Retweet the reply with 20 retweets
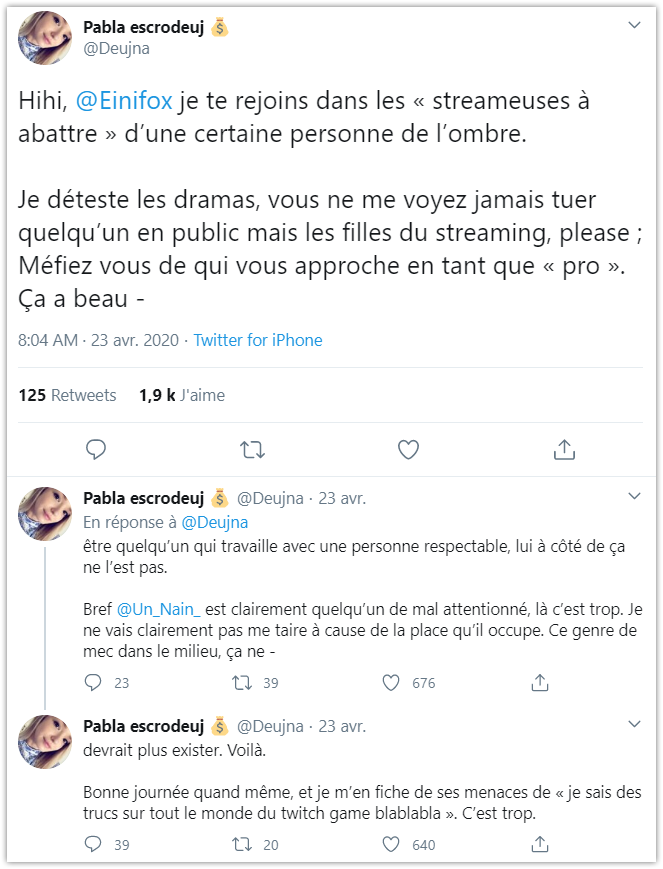Screen dimensions: 663x869 242,844
